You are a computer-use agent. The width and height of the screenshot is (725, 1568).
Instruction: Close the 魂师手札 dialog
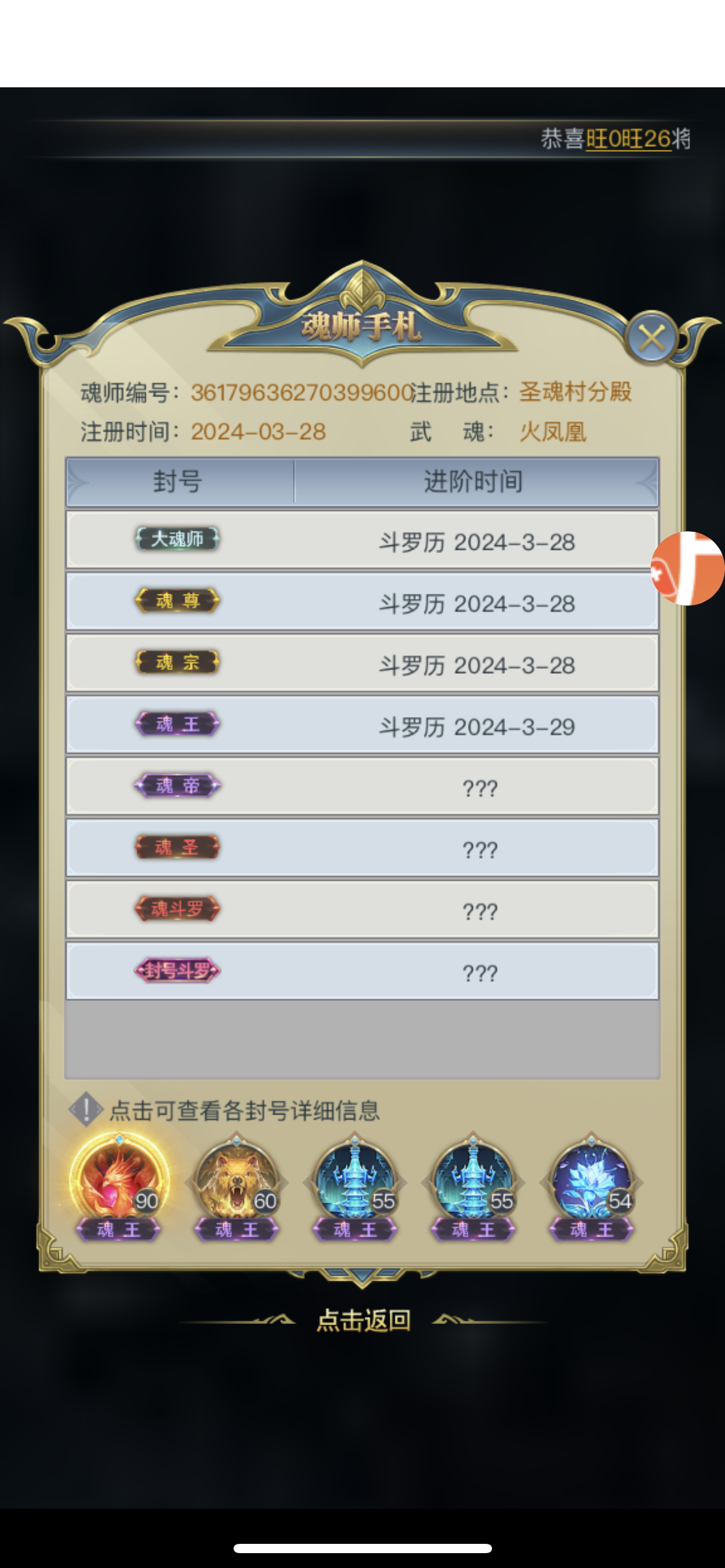651,338
